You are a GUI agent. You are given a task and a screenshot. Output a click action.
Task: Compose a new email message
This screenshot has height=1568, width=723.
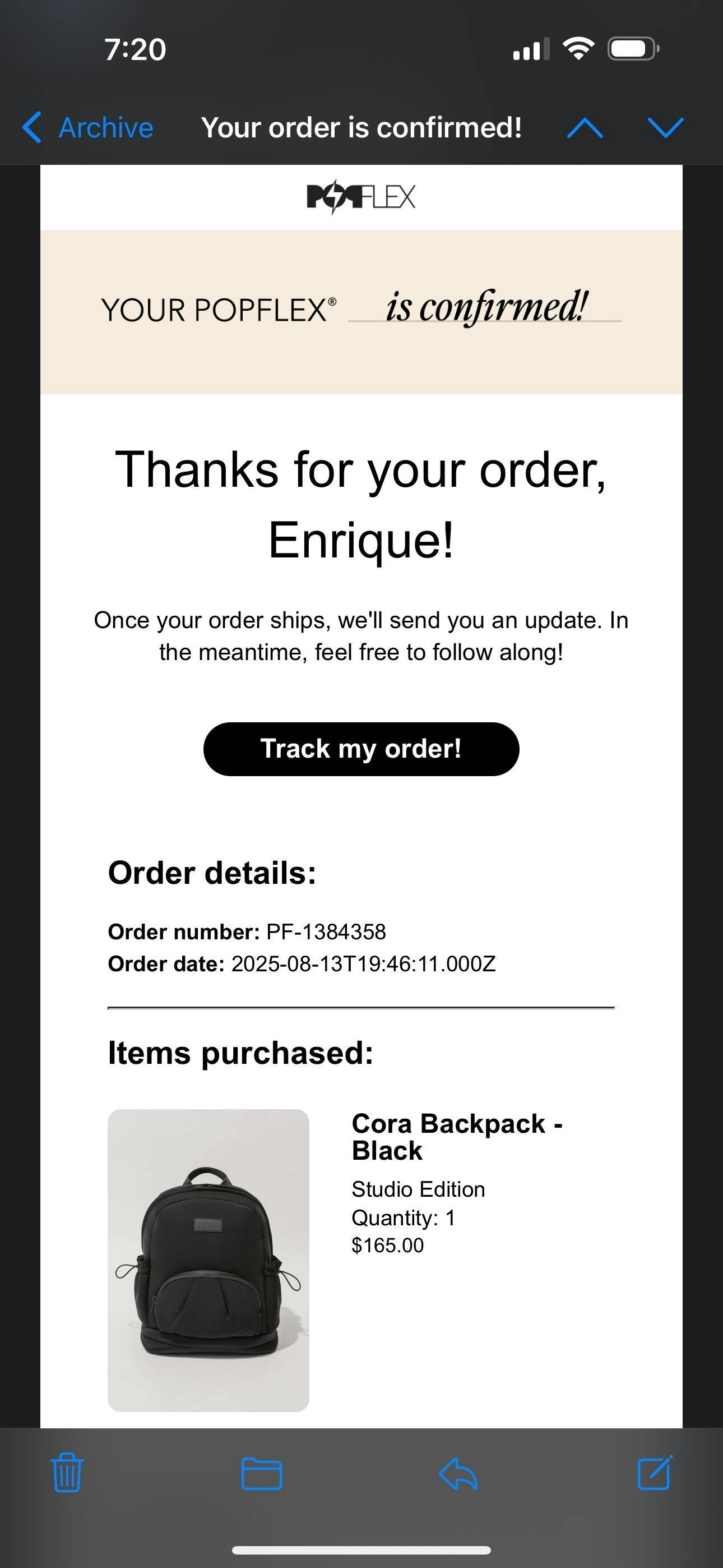tap(654, 1473)
